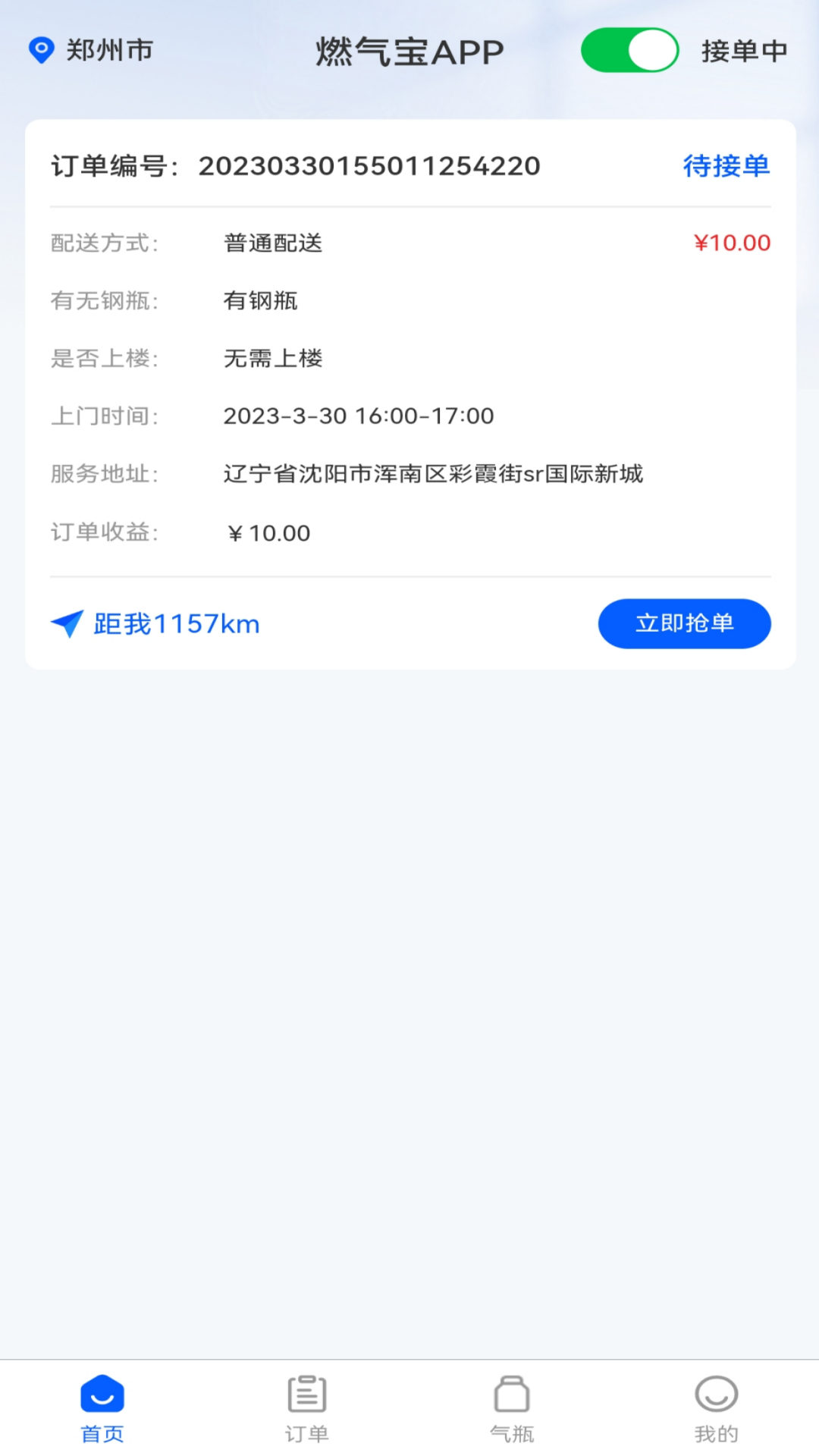Image resolution: width=819 pixels, height=1456 pixels.
Task: Turn off the 接单中 order-taking switch
Action: click(629, 51)
